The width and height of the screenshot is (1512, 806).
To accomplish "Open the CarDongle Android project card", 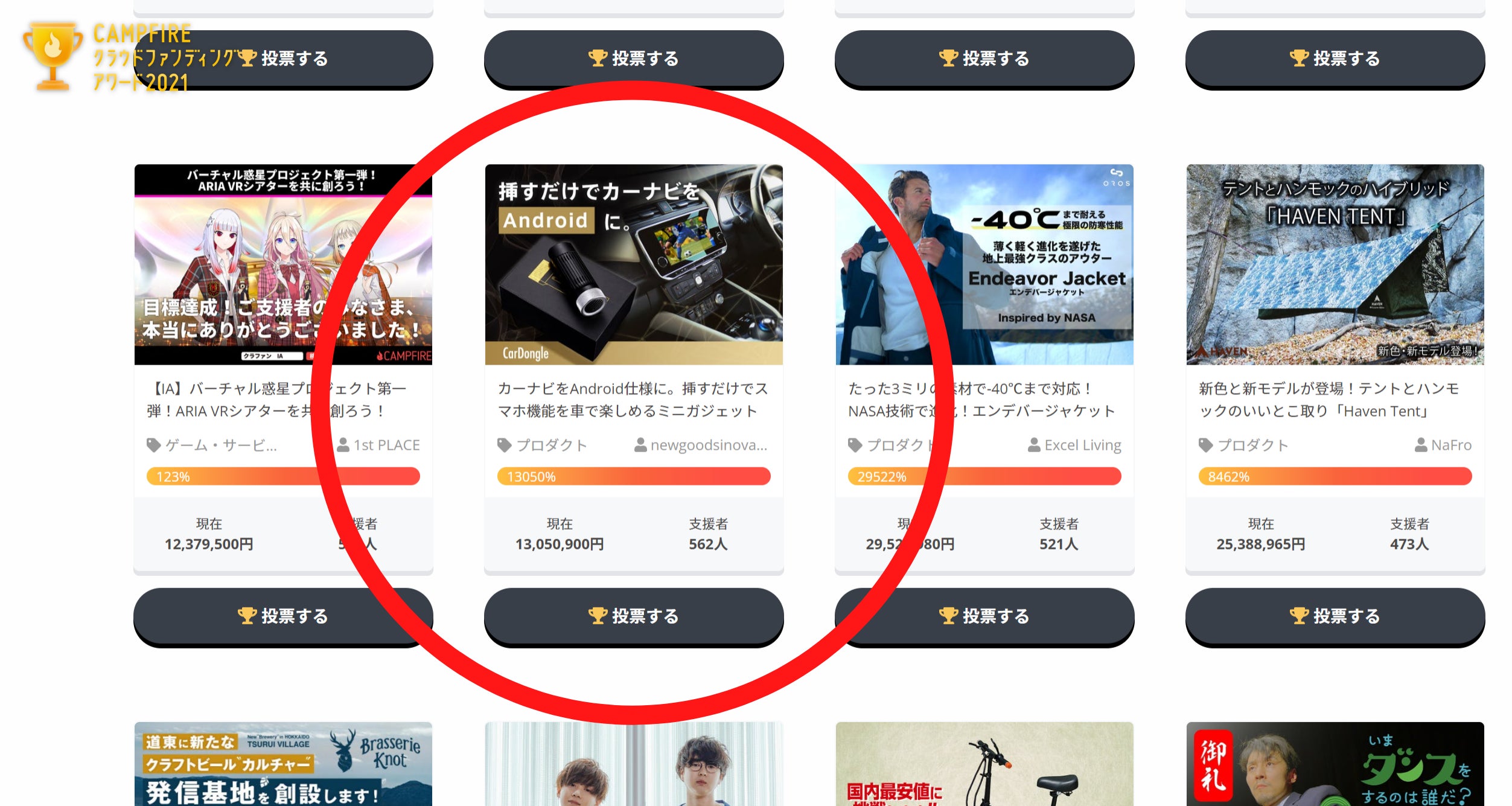I will [633, 264].
